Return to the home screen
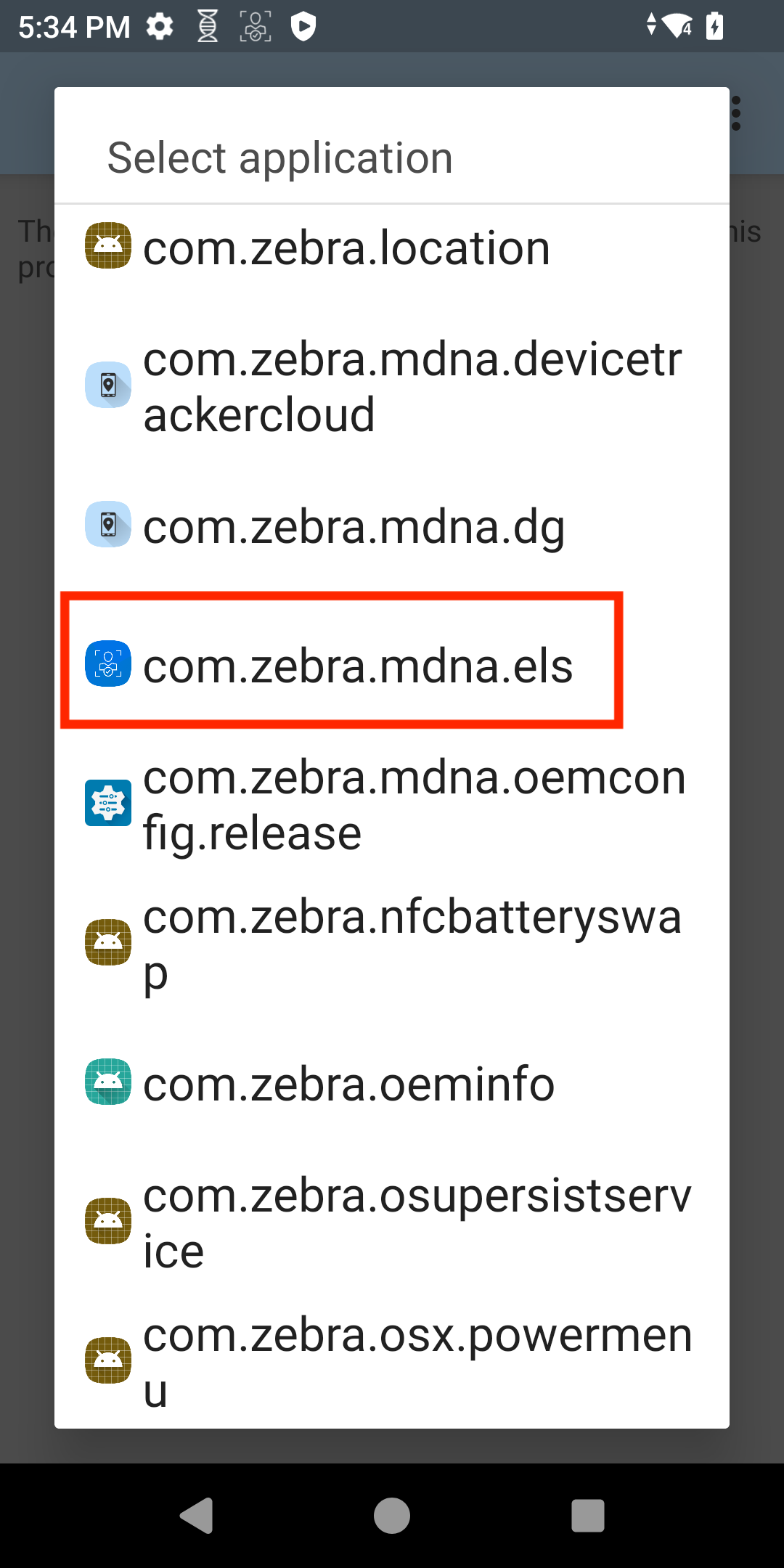 (392, 1516)
